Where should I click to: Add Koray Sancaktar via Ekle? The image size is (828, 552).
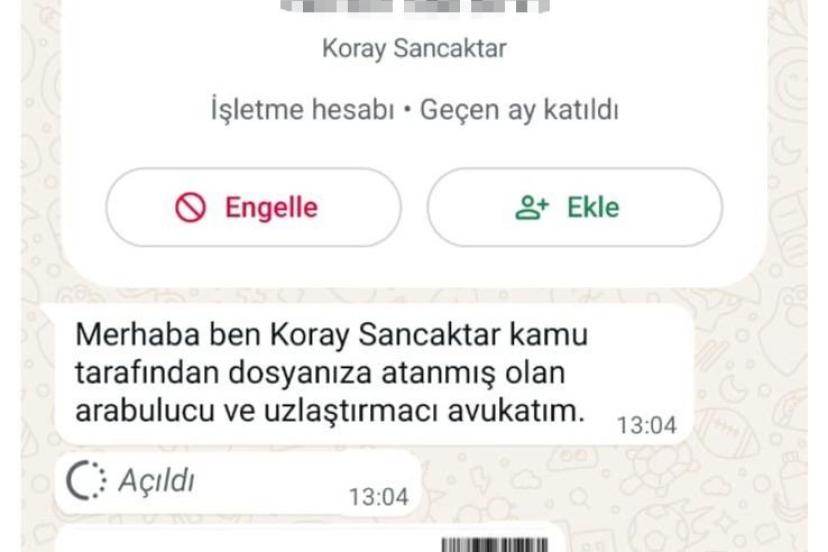pyautogui.click(x=574, y=207)
